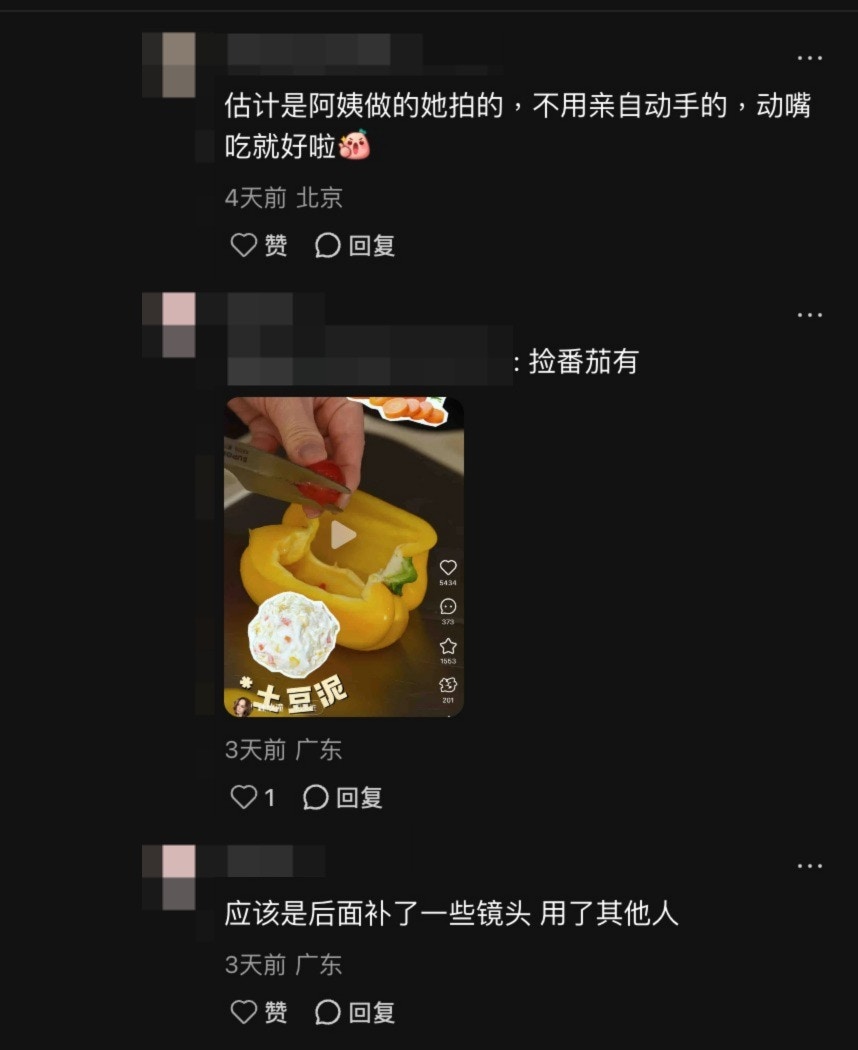
Task: Reply to the 应该是后面补了一些镜头 comment
Action: click(x=355, y=1012)
